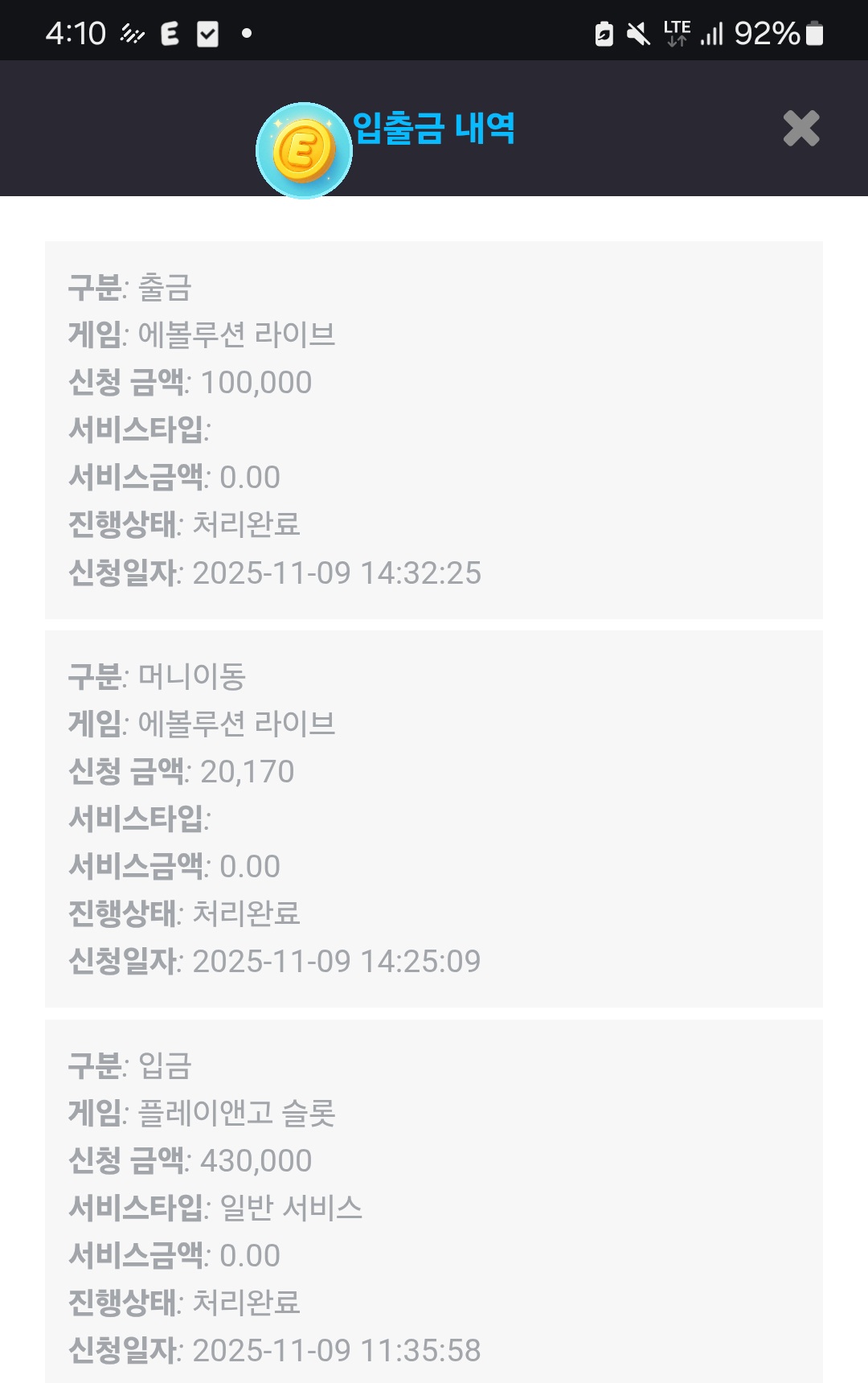Expand the 출금 transaction card
Image resolution: width=868 pixels, height=1383 pixels.
tap(434, 430)
